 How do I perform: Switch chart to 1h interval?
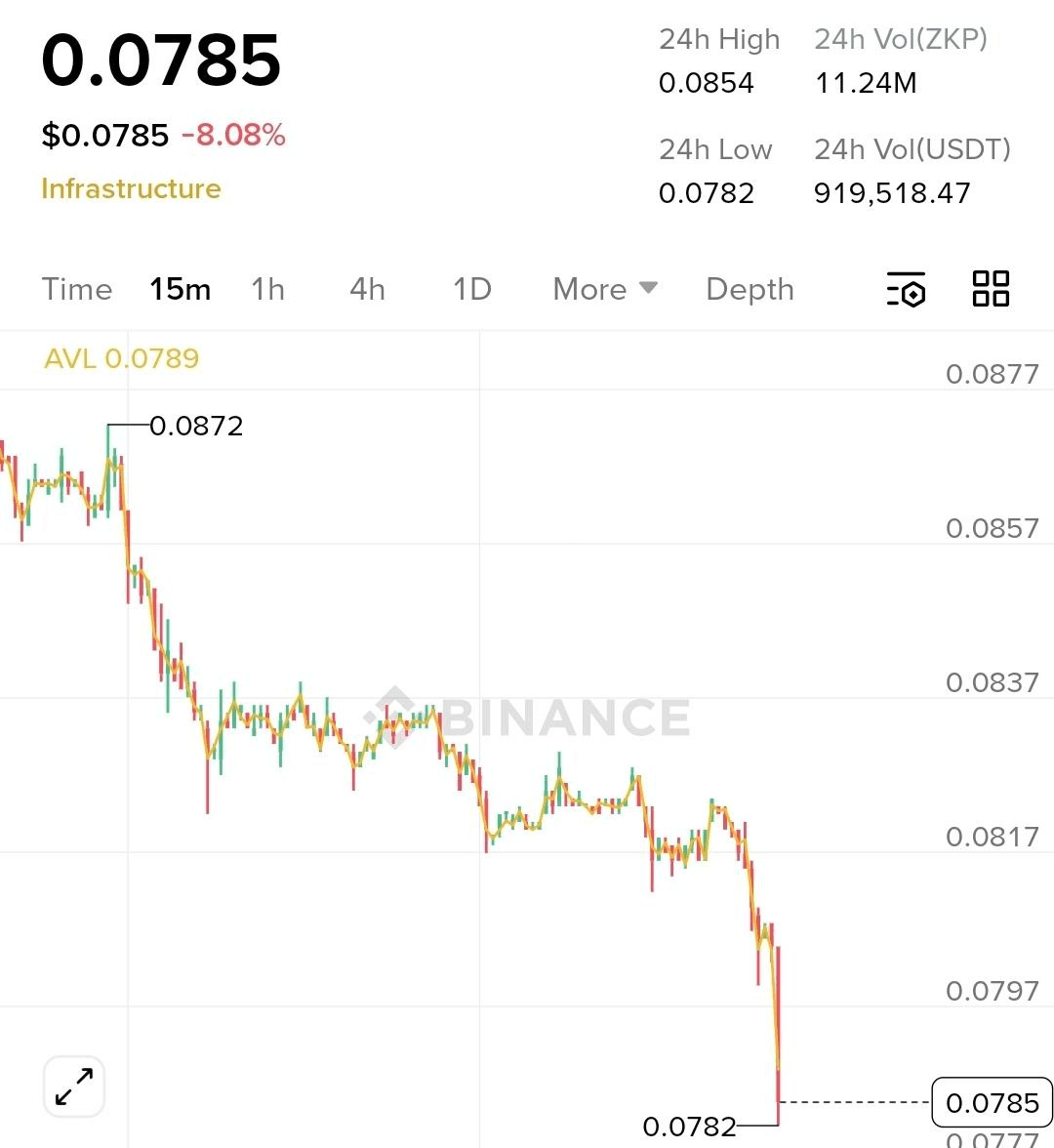point(267,290)
